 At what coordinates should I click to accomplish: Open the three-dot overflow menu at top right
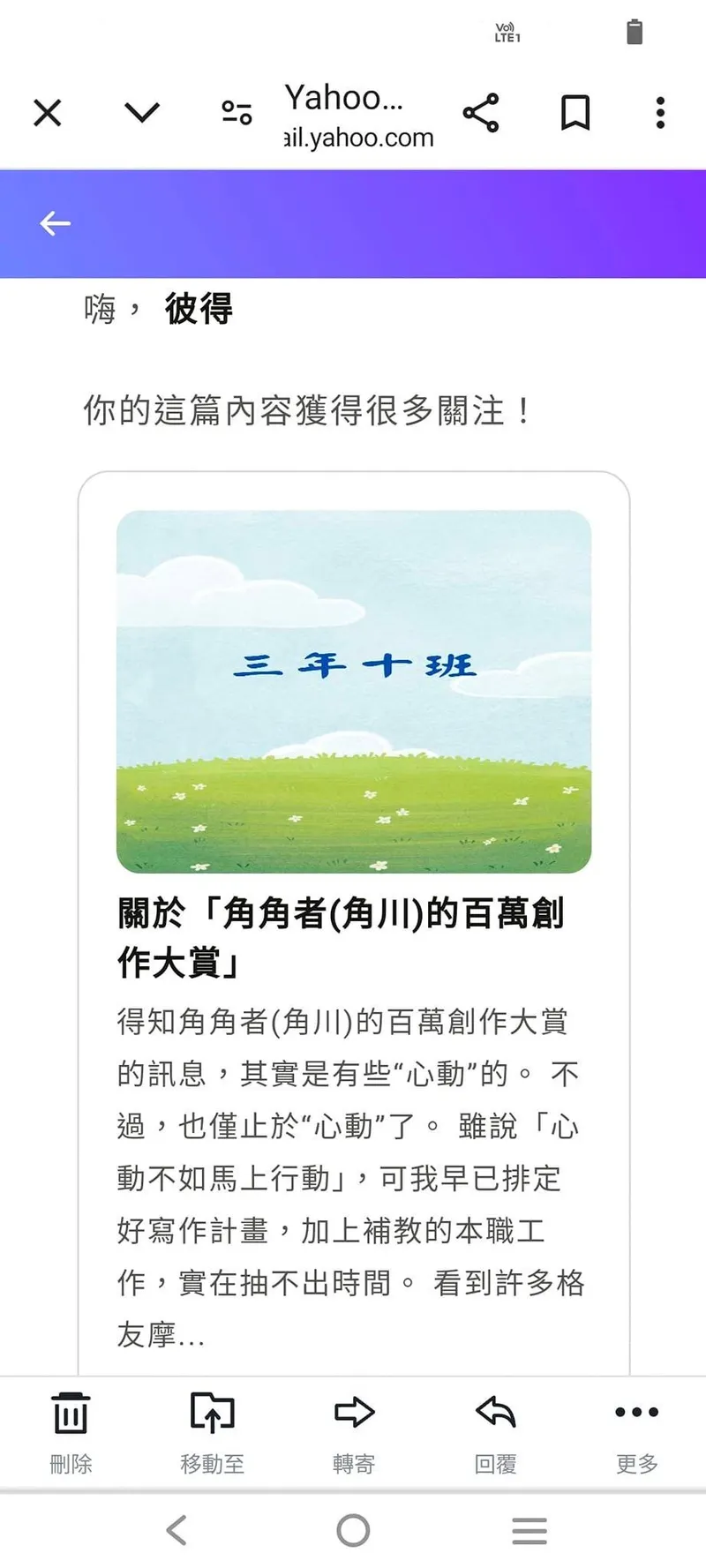coord(659,113)
